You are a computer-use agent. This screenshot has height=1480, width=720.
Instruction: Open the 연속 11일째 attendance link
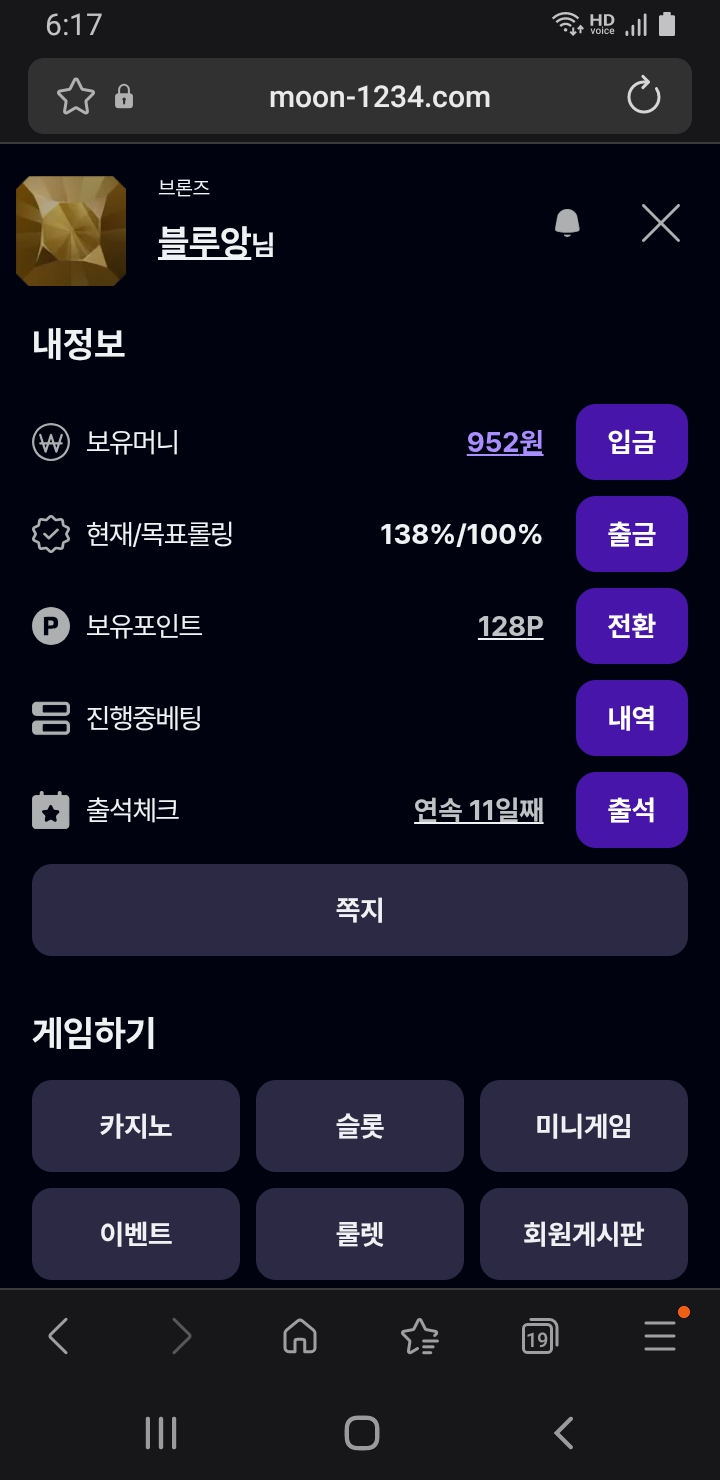click(x=478, y=810)
